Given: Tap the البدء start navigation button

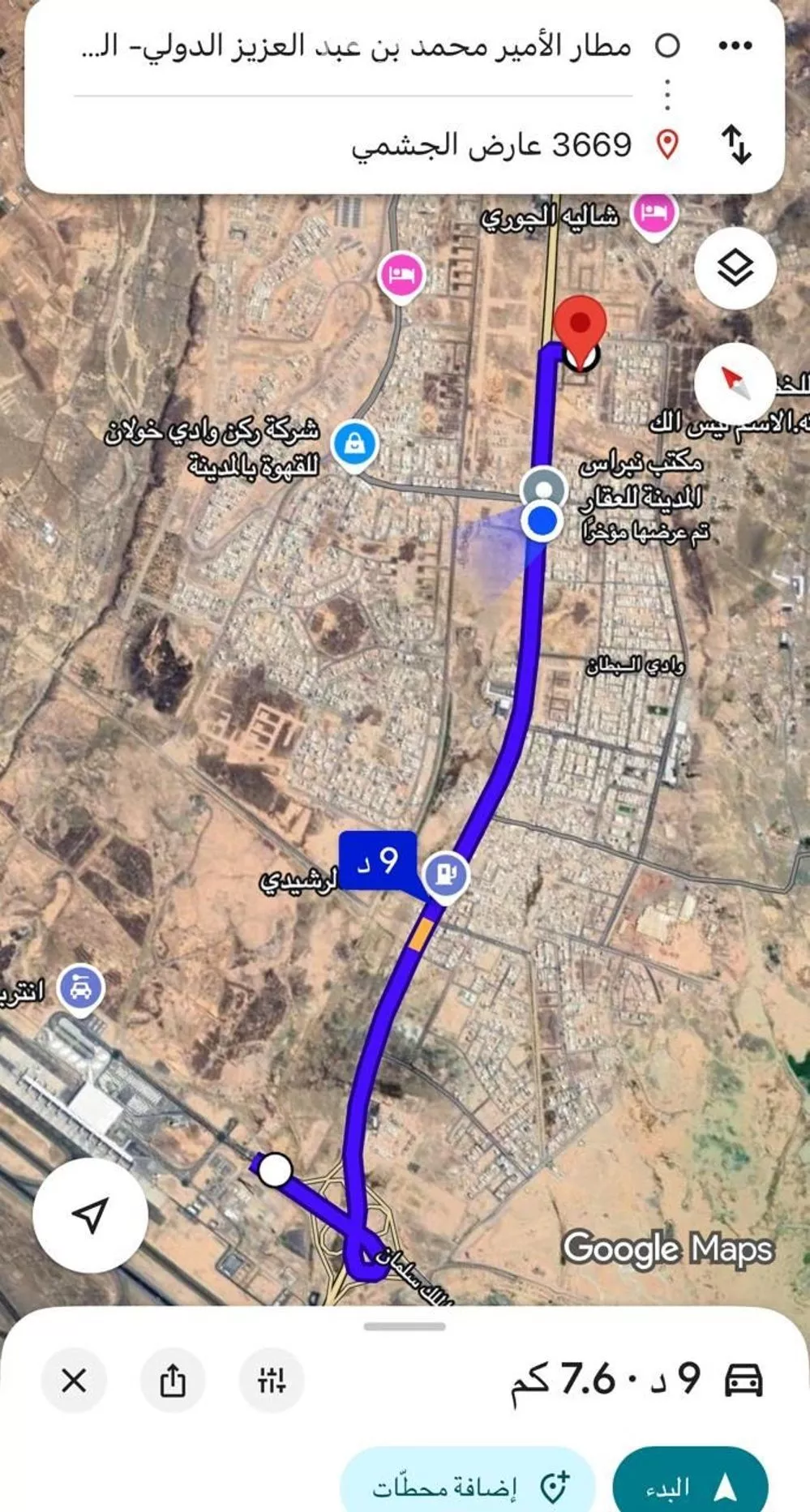Looking at the screenshot, I should coord(690,1485).
